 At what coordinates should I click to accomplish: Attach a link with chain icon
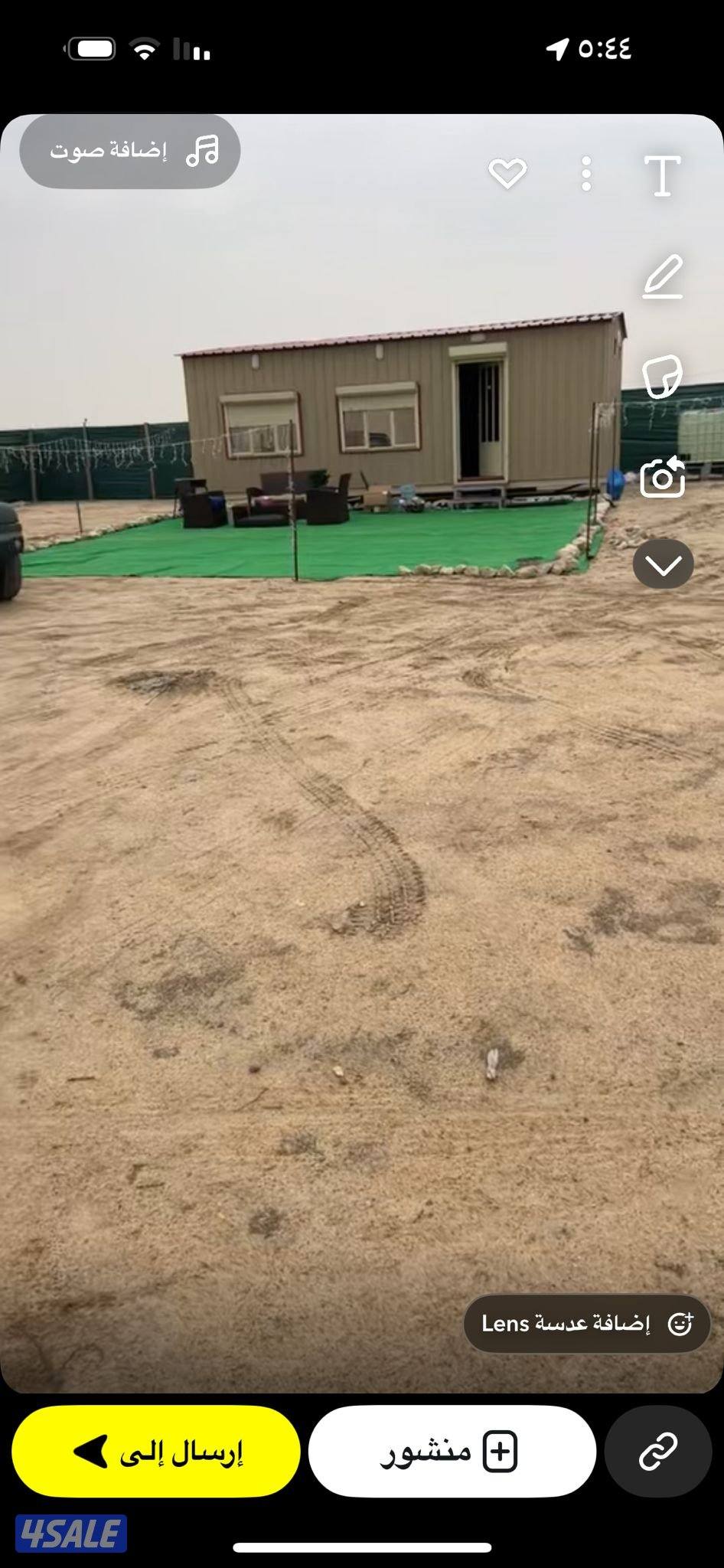point(658,1451)
